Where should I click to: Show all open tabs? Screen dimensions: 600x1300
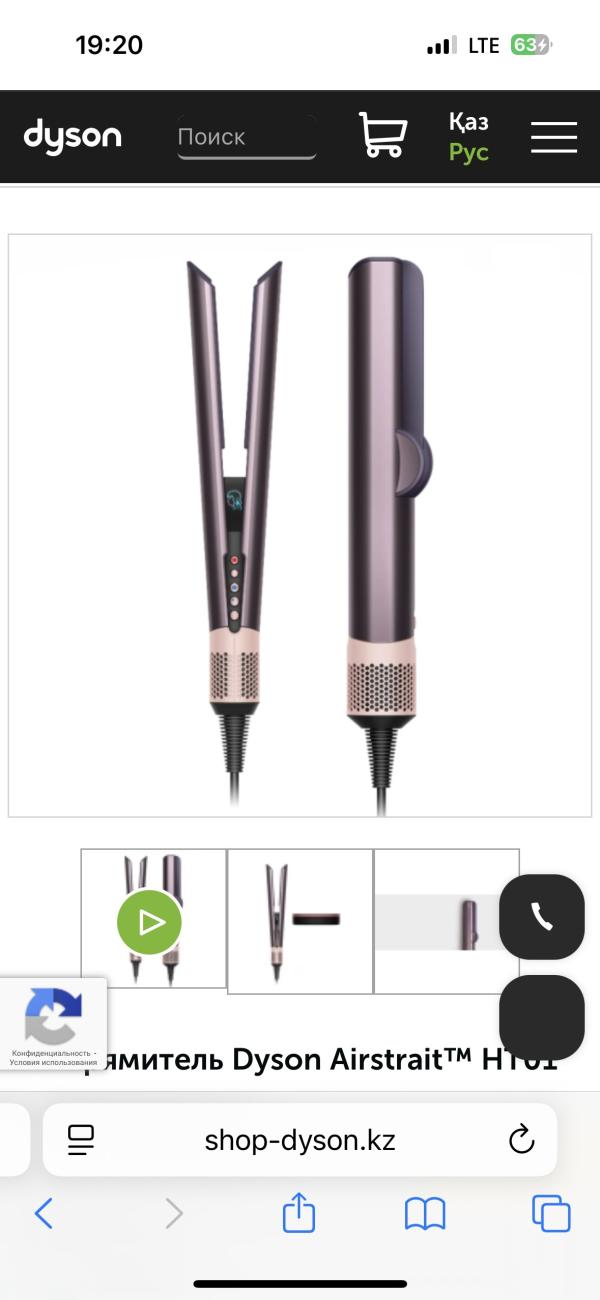pos(551,1214)
